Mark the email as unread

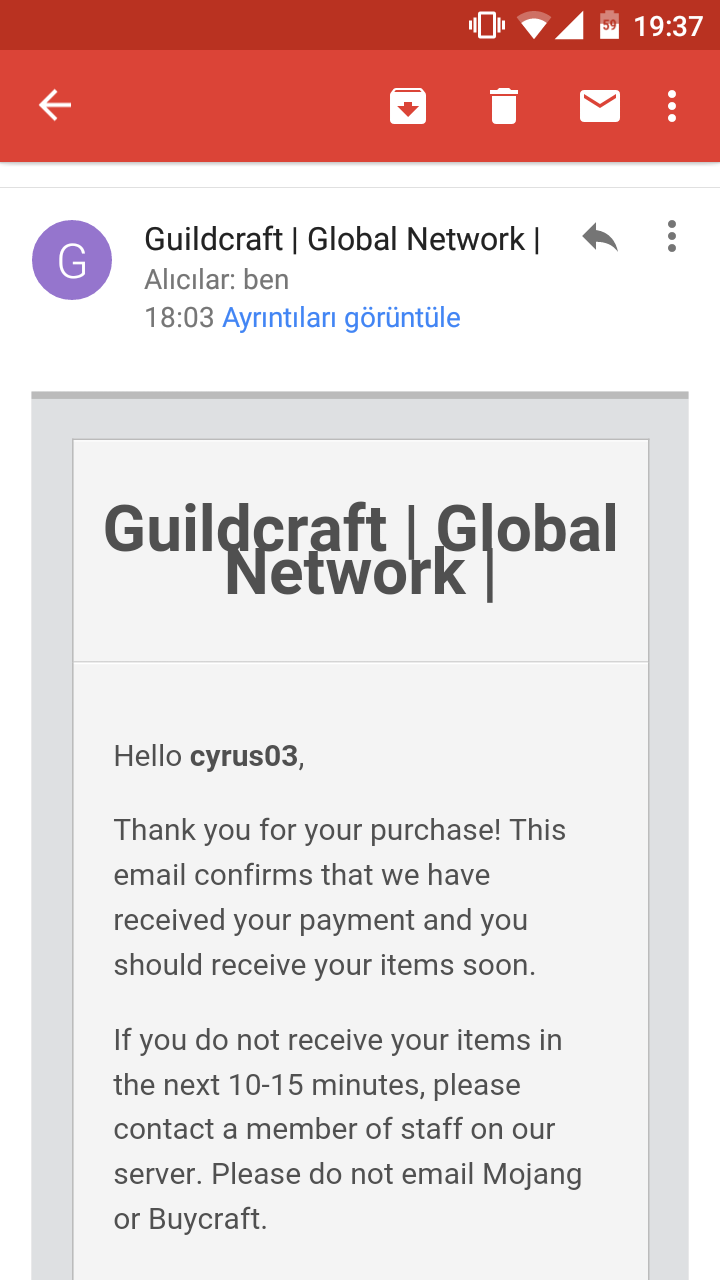600,106
